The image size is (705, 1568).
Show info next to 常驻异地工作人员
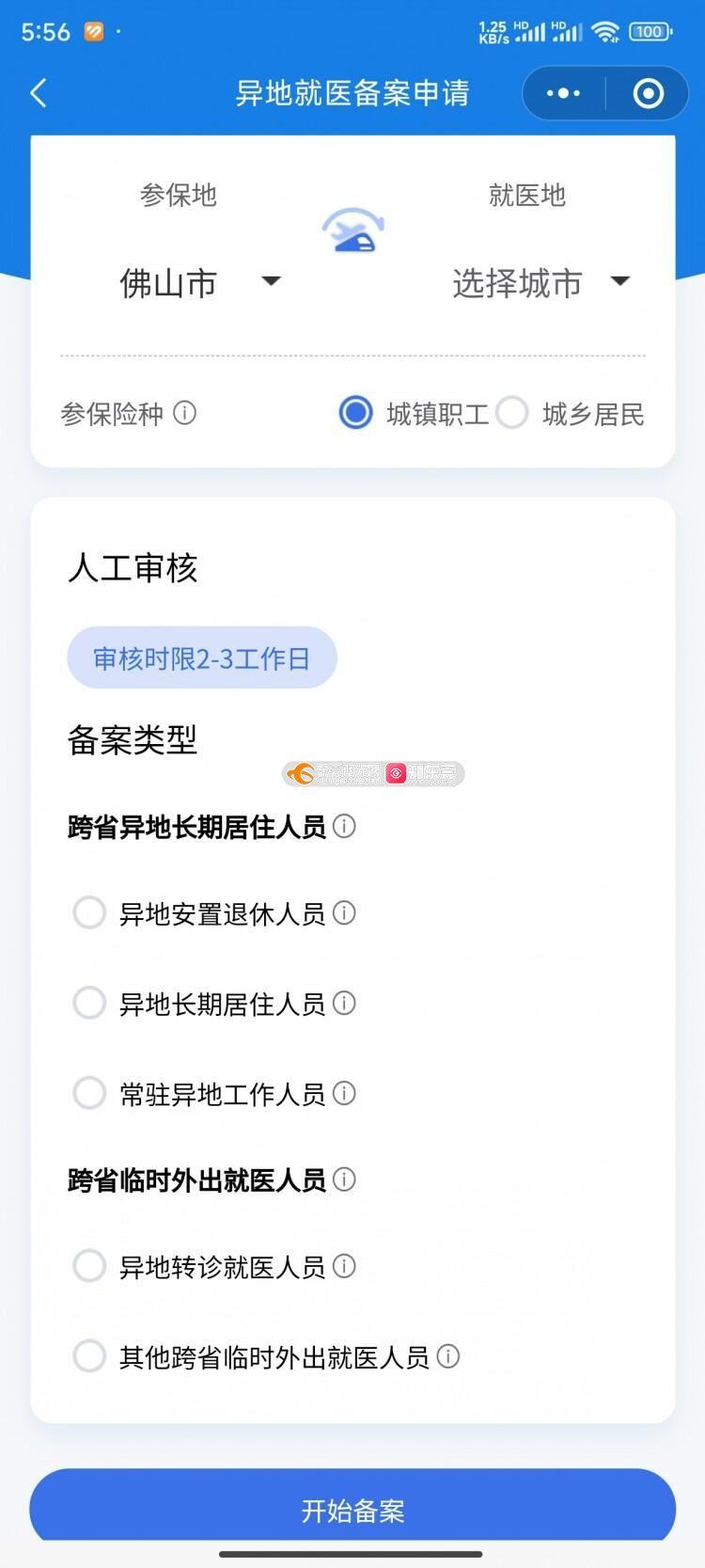(345, 1093)
